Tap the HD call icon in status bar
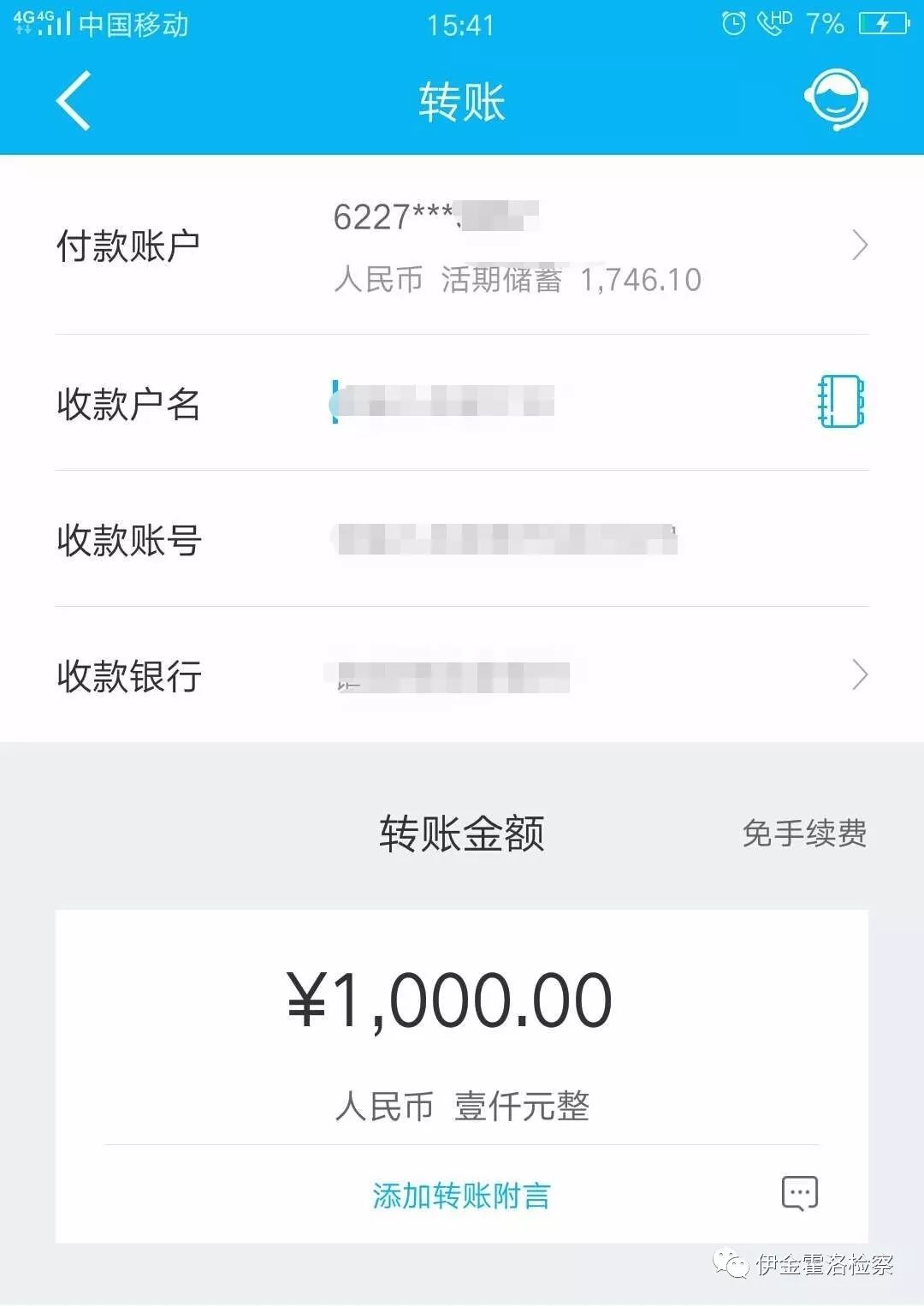The width and height of the screenshot is (924, 1306). point(770,22)
